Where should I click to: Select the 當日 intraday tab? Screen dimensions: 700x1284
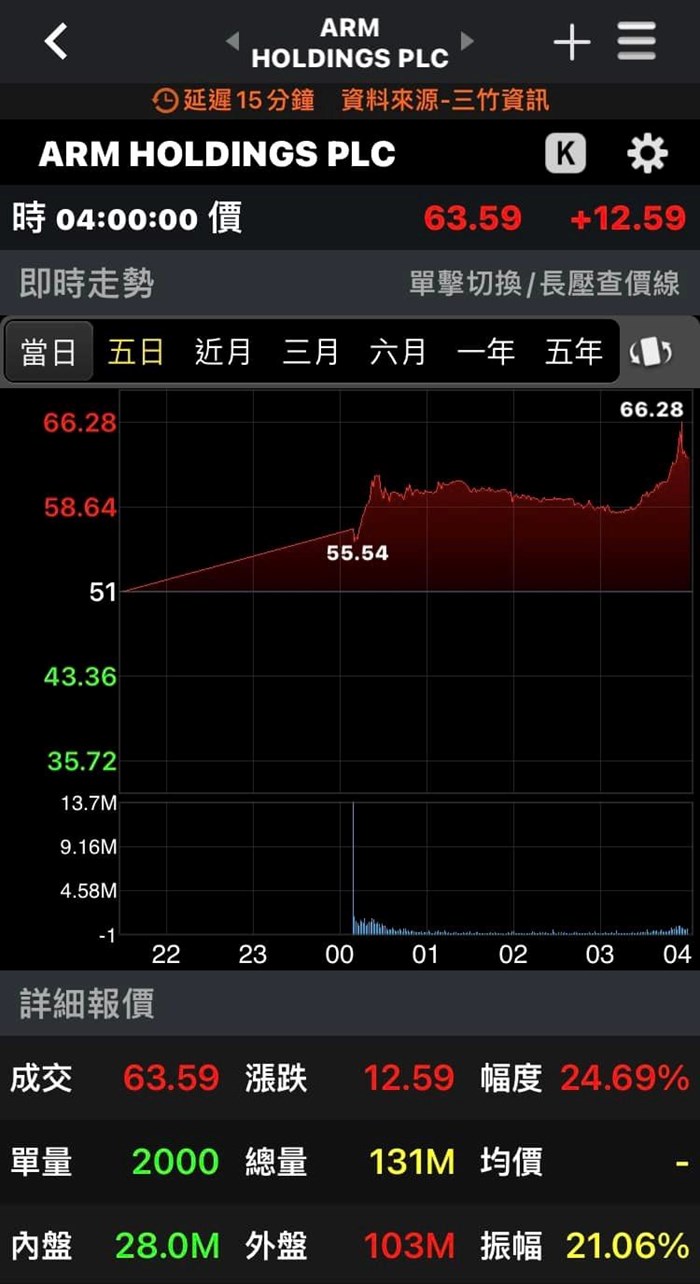[49, 352]
